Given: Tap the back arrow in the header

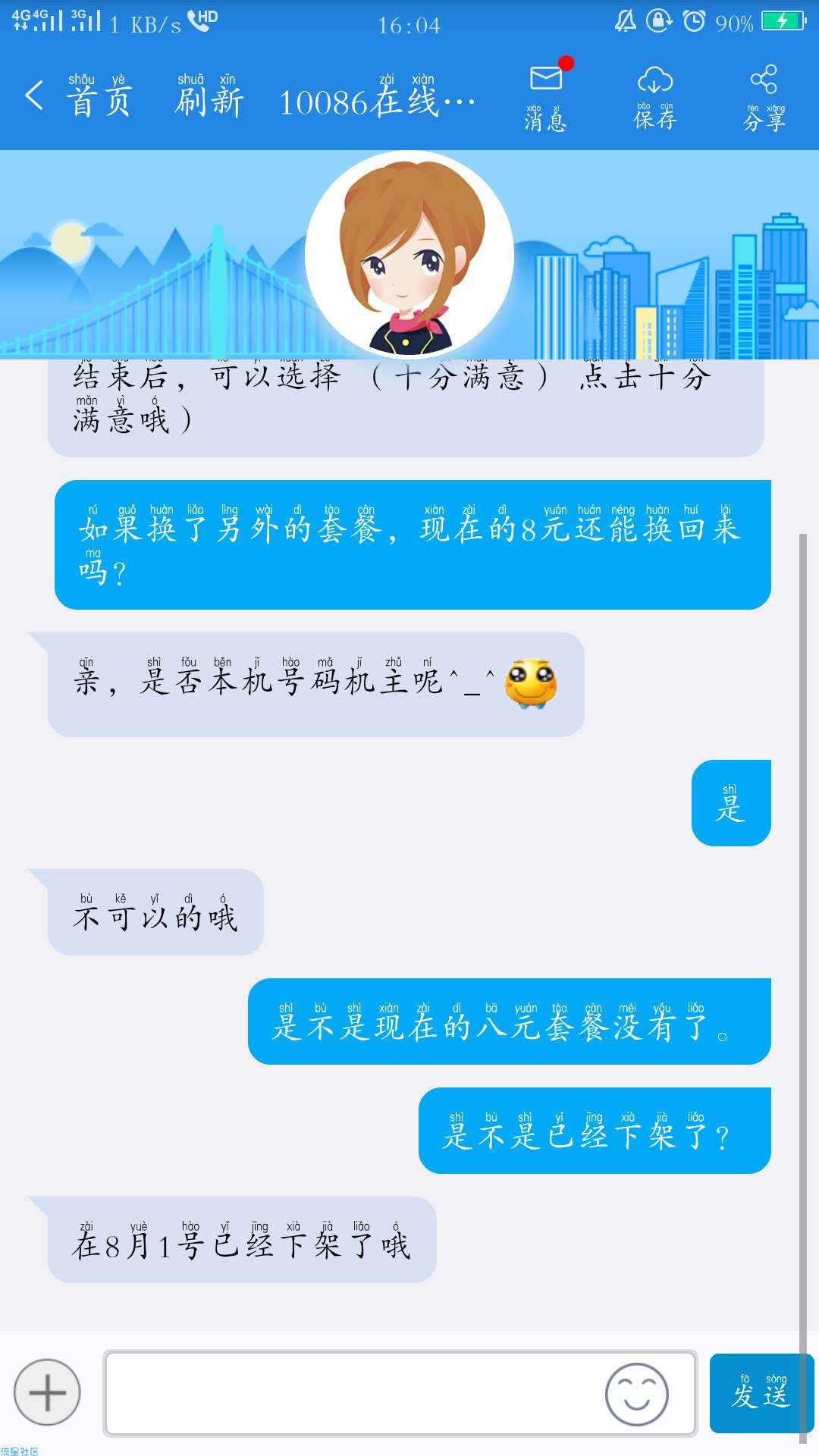Looking at the screenshot, I should 34,96.
